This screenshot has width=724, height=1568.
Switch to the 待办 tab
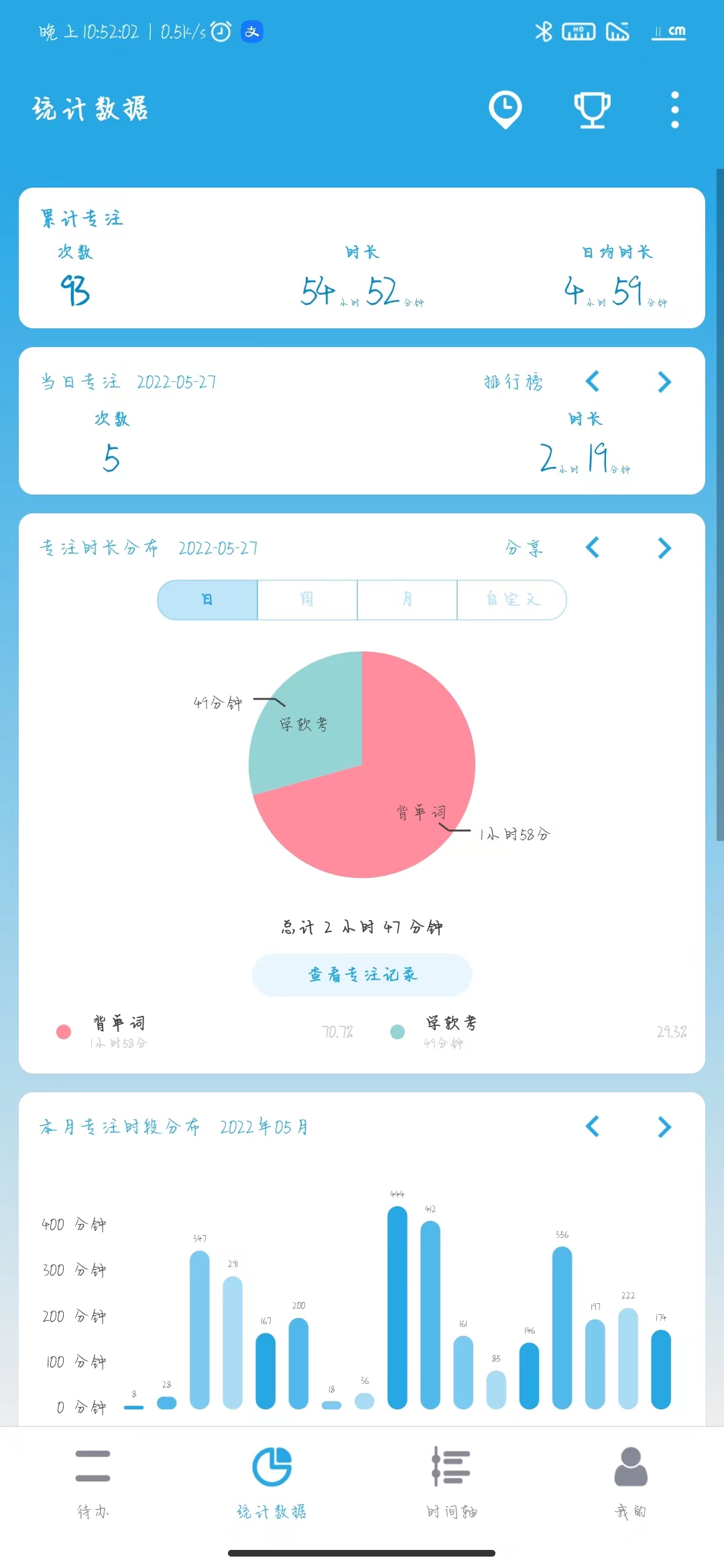tap(93, 1481)
